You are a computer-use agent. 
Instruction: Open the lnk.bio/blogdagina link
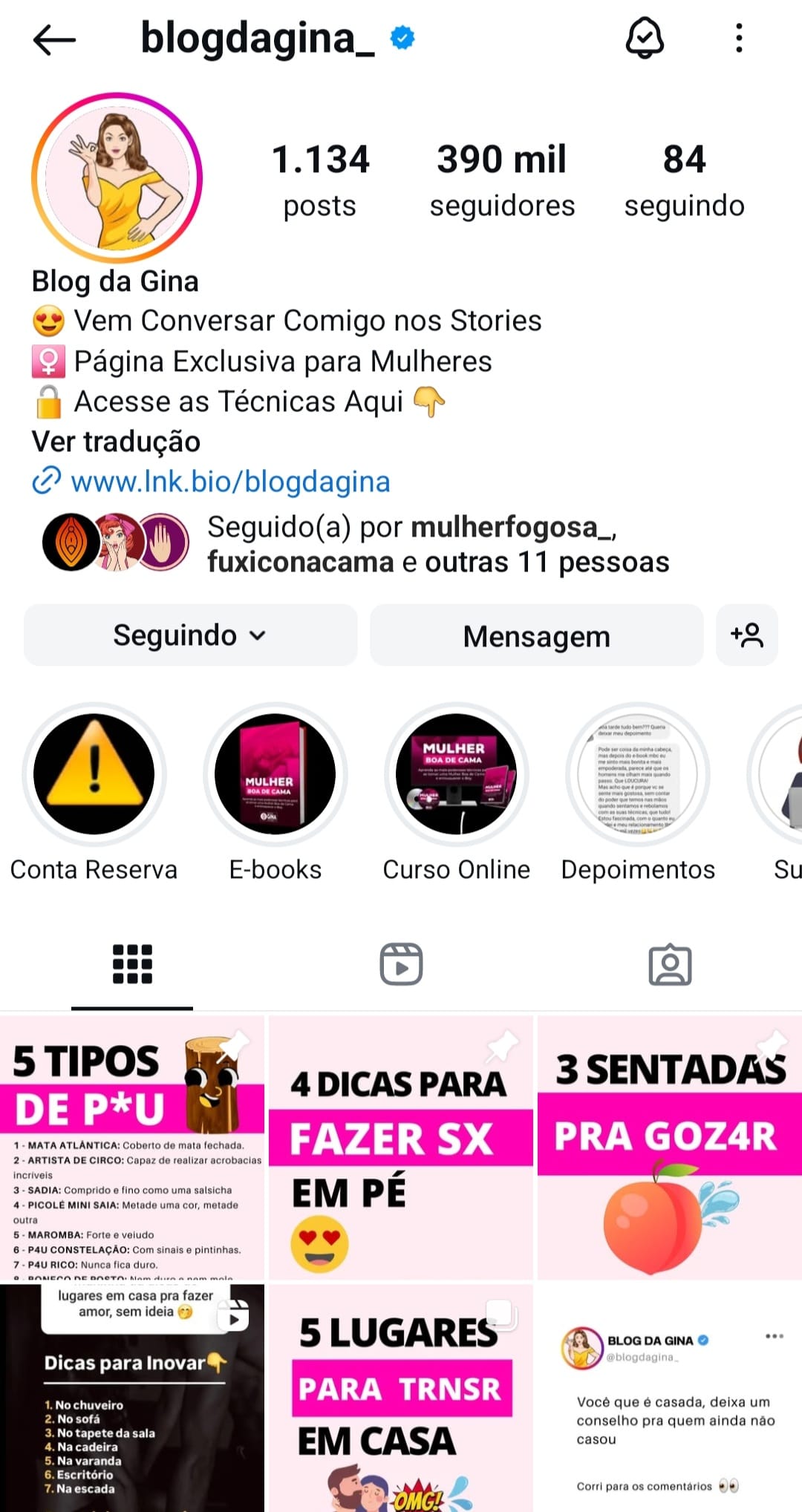point(230,482)
